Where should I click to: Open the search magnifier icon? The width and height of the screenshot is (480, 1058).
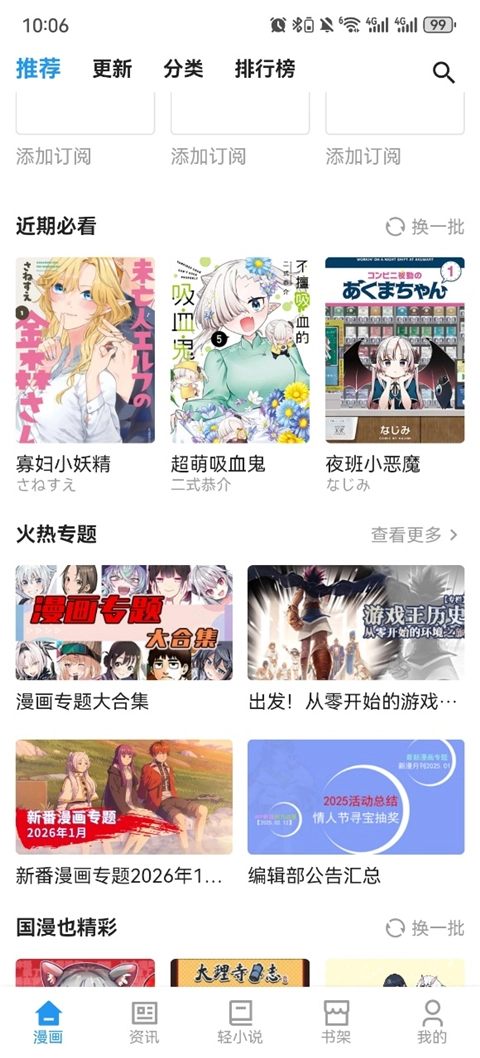pos(444,72)
